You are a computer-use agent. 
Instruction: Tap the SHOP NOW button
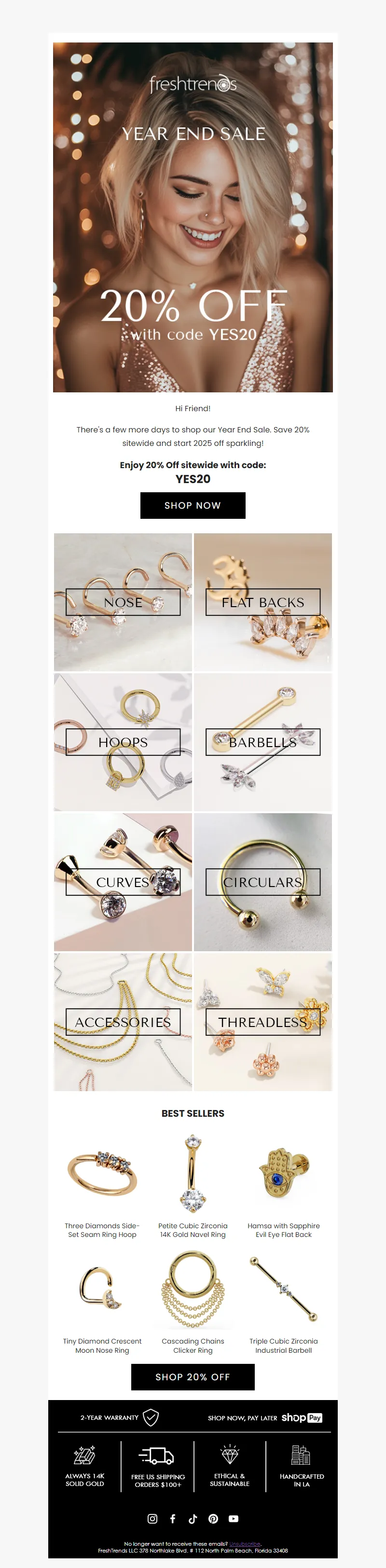(x=193, y=505)
